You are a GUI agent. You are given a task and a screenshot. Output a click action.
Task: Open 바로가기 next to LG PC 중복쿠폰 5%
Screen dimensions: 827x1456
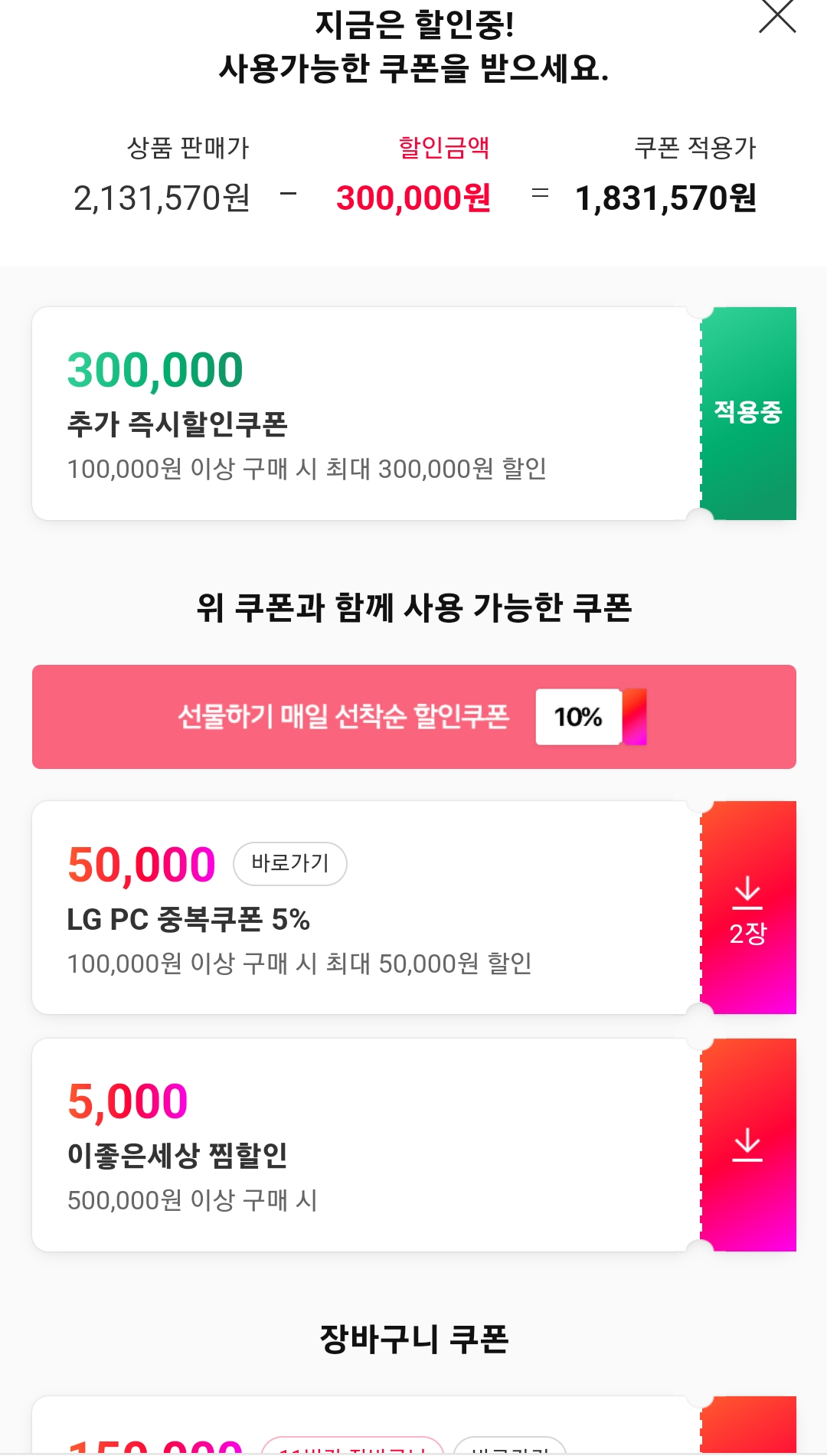[x=289, y=863]
